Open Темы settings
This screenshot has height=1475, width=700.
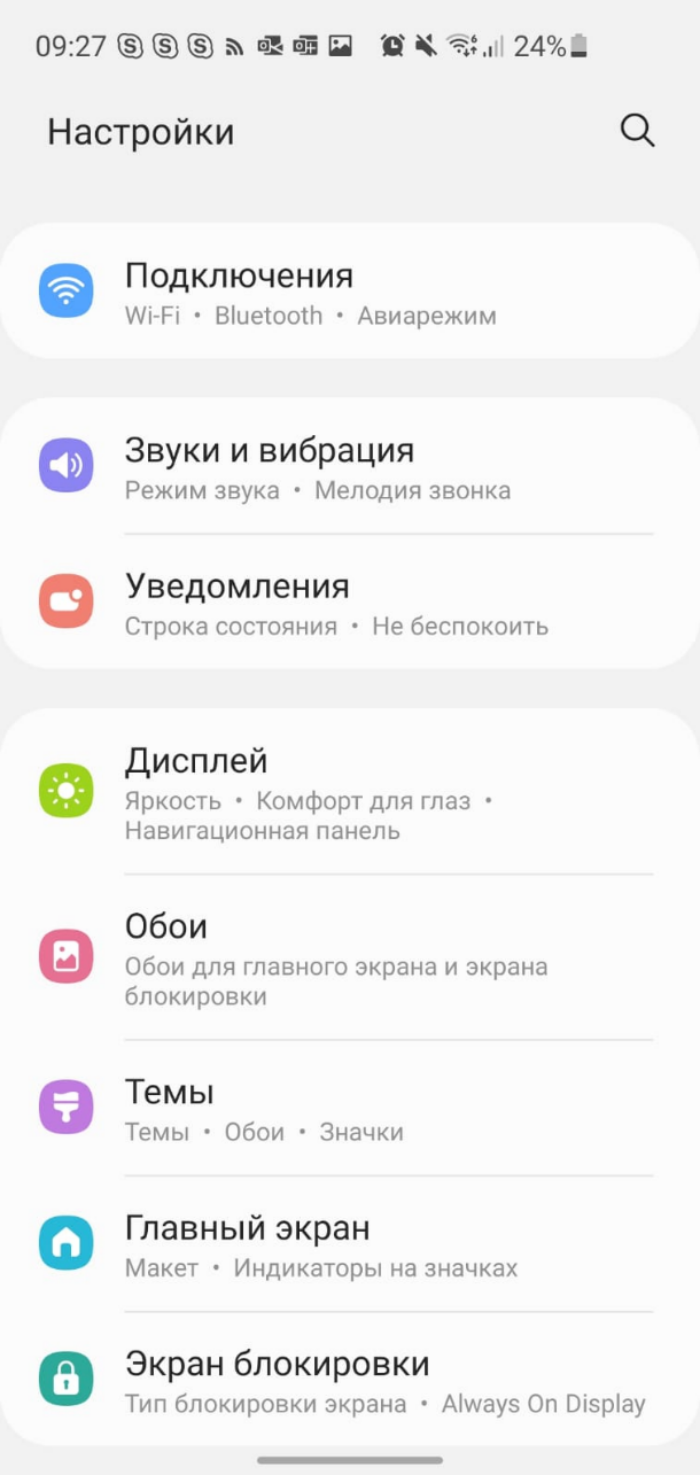click(x=350, y=1108)
